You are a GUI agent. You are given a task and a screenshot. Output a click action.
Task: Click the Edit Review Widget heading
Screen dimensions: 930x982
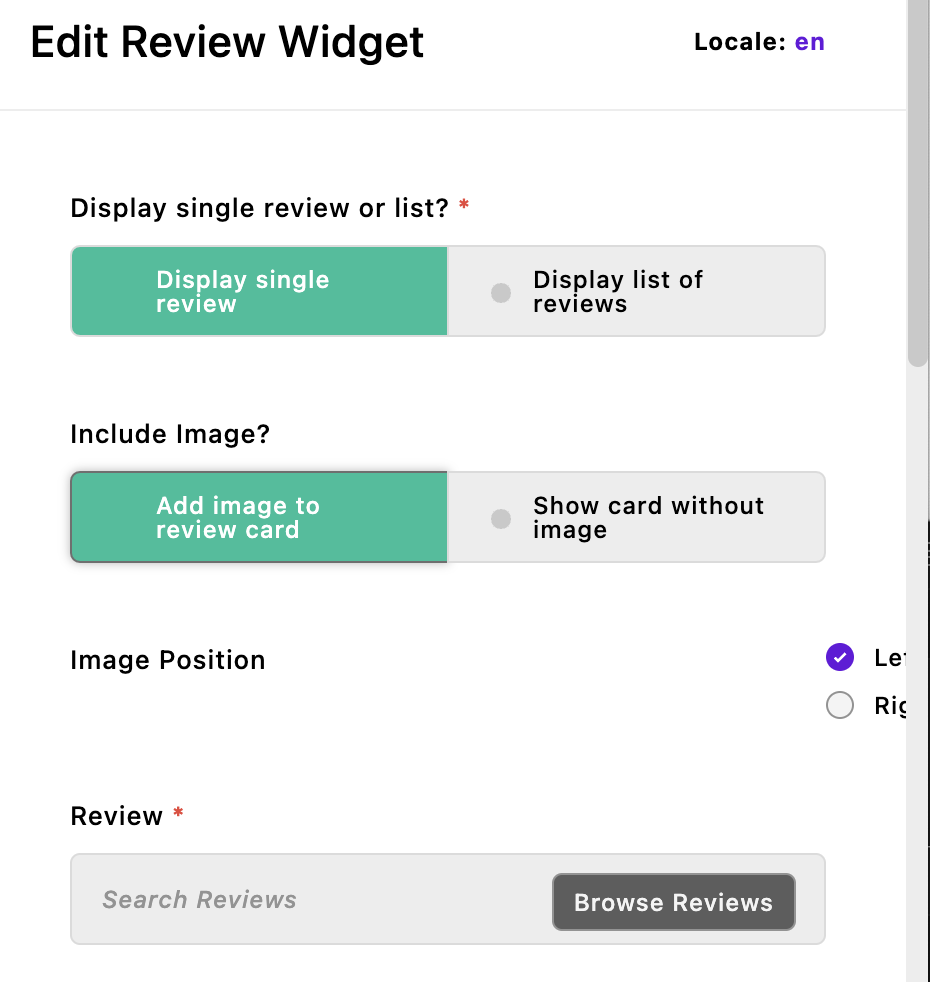(227, 41)
